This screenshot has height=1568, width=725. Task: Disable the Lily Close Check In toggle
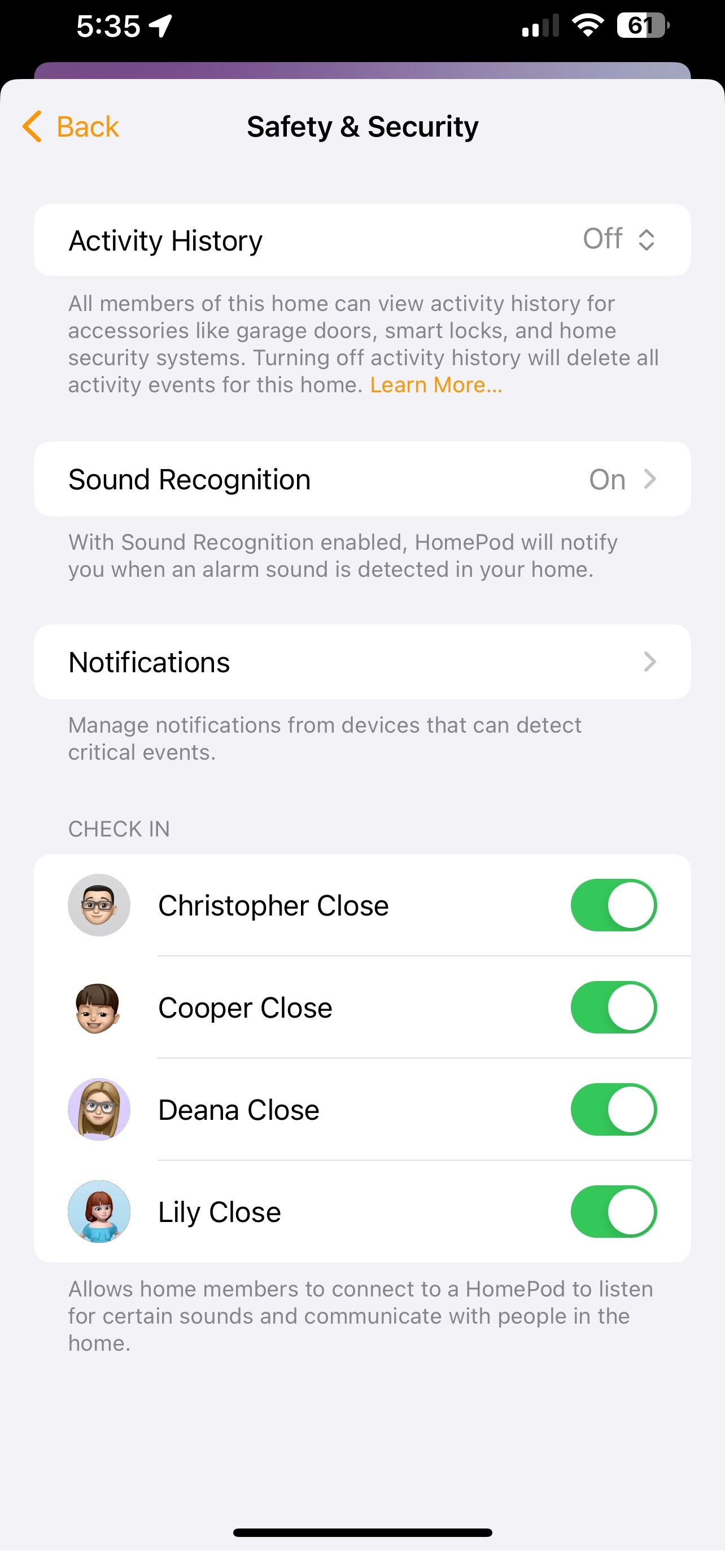click(x=614, y=1211)
